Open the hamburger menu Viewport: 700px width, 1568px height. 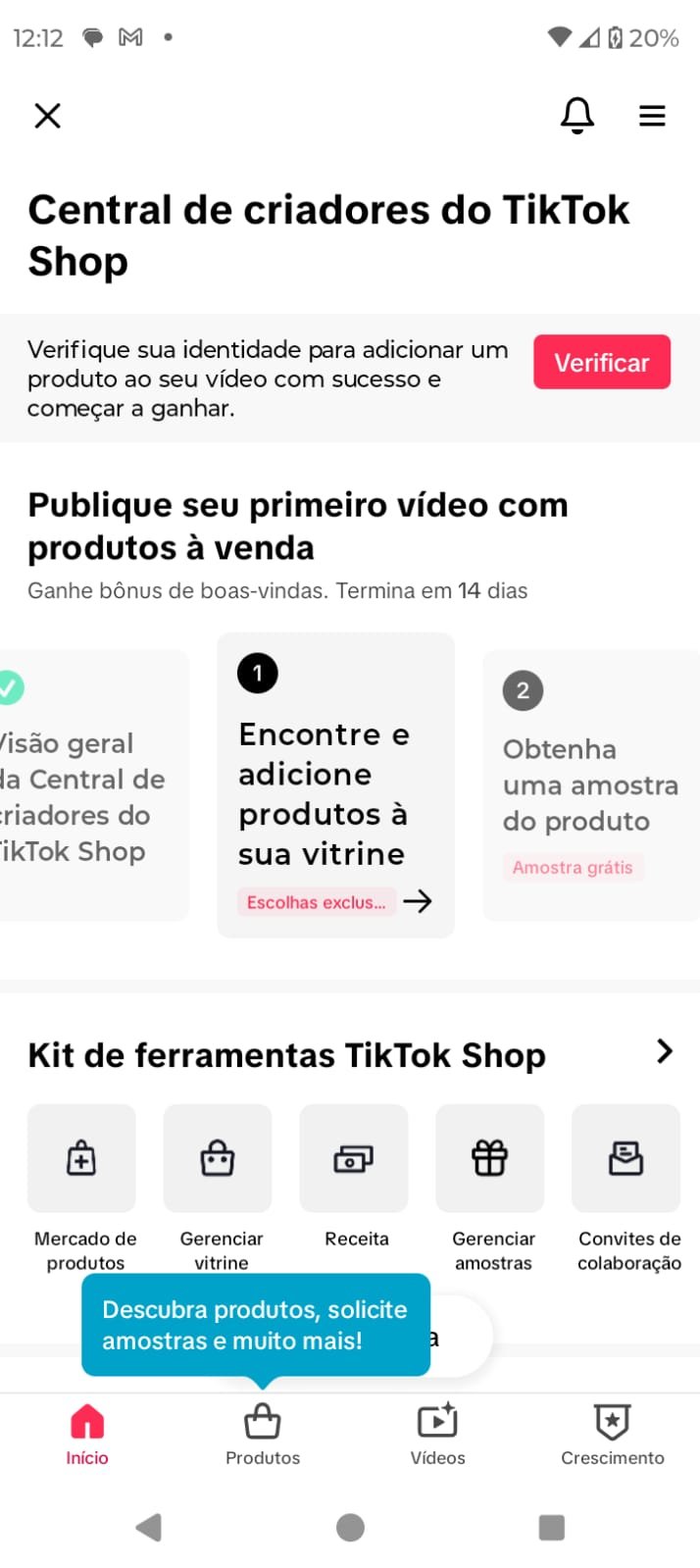pyautogui.click(x=652, y=116)
